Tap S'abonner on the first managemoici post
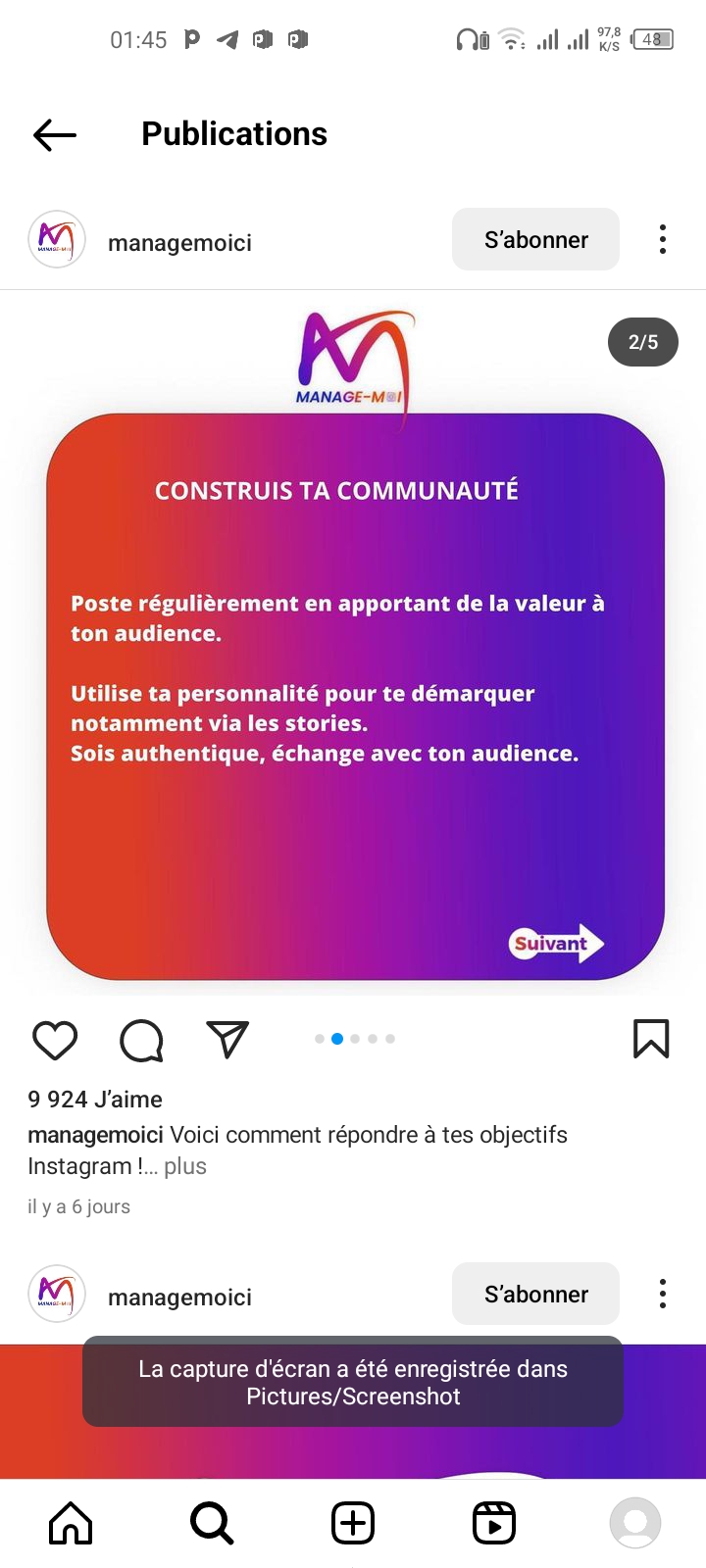This screenshot has width=706, height=1568. pos(535,239)
